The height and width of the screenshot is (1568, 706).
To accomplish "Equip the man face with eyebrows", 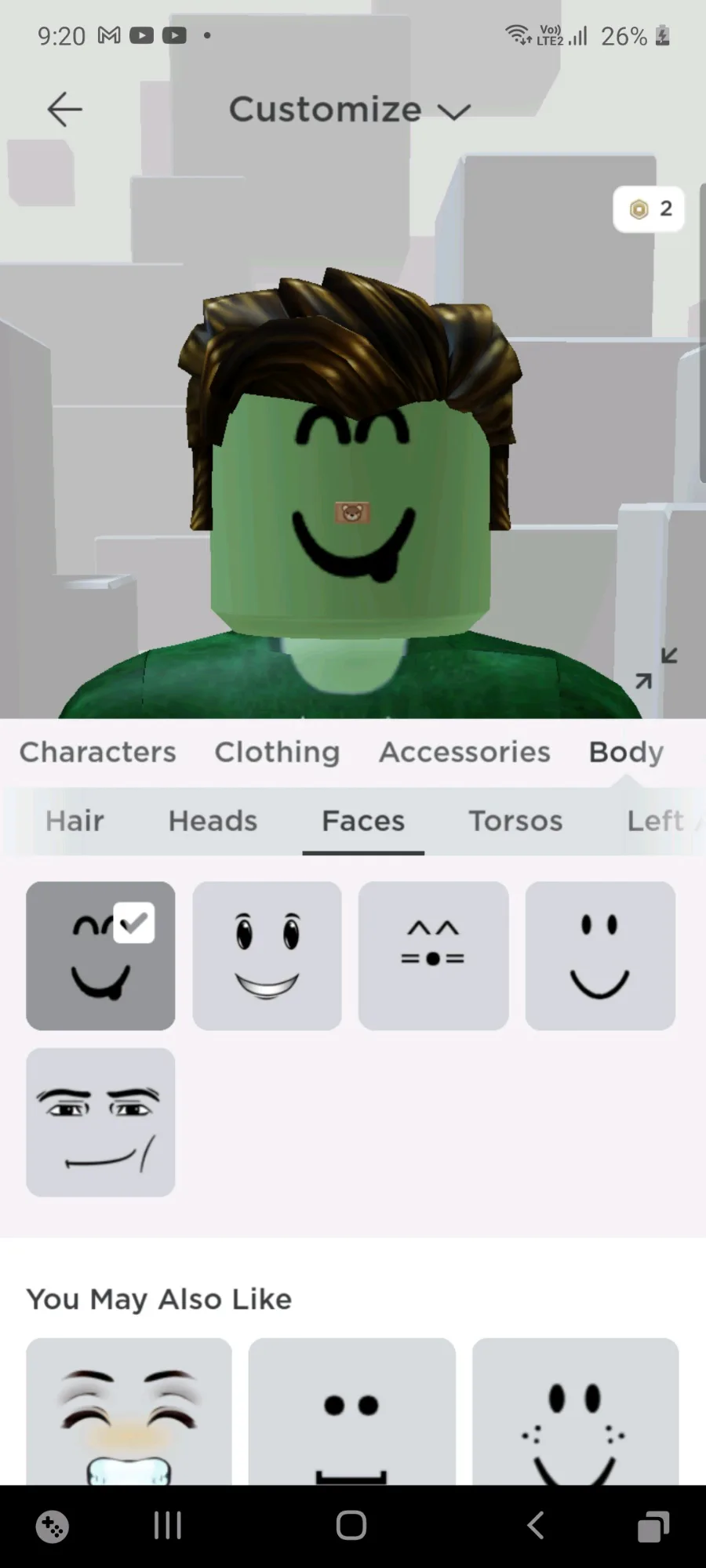I will [x=100, y=1122].
